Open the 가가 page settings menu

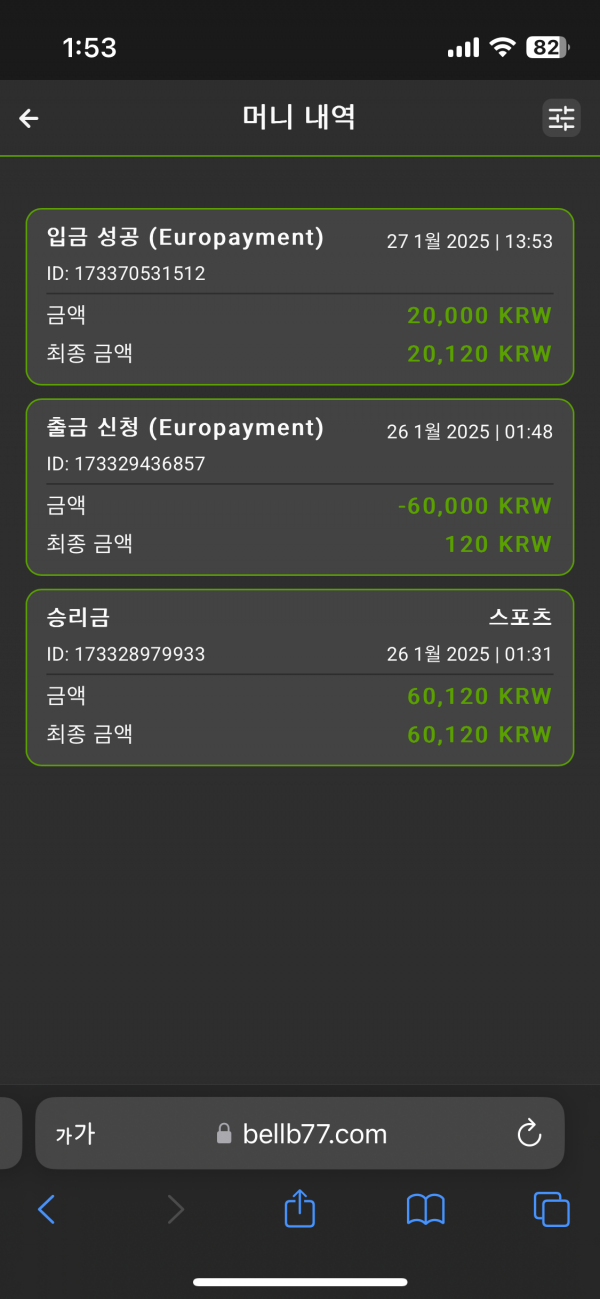click(75, 1133)
